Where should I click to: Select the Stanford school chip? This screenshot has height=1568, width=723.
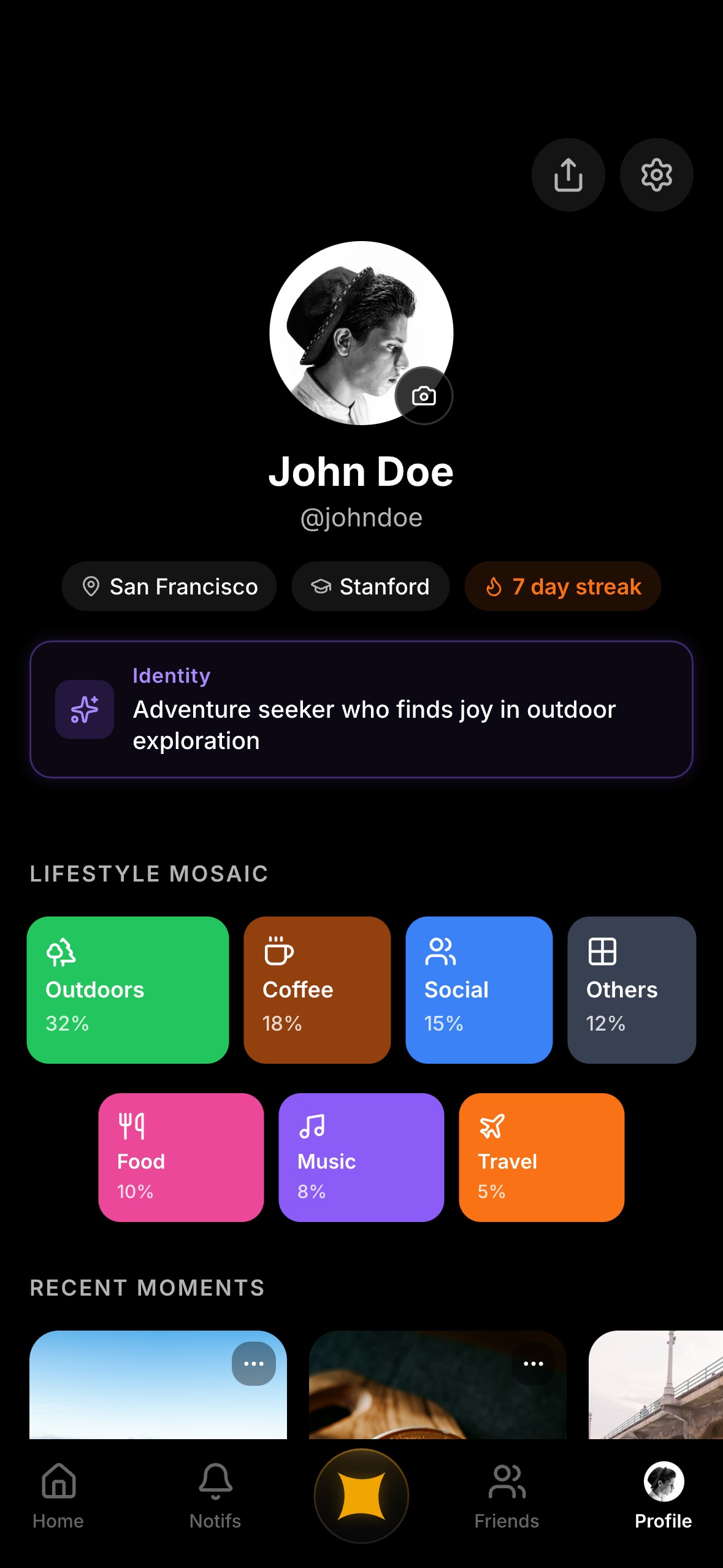click(370, 586)
